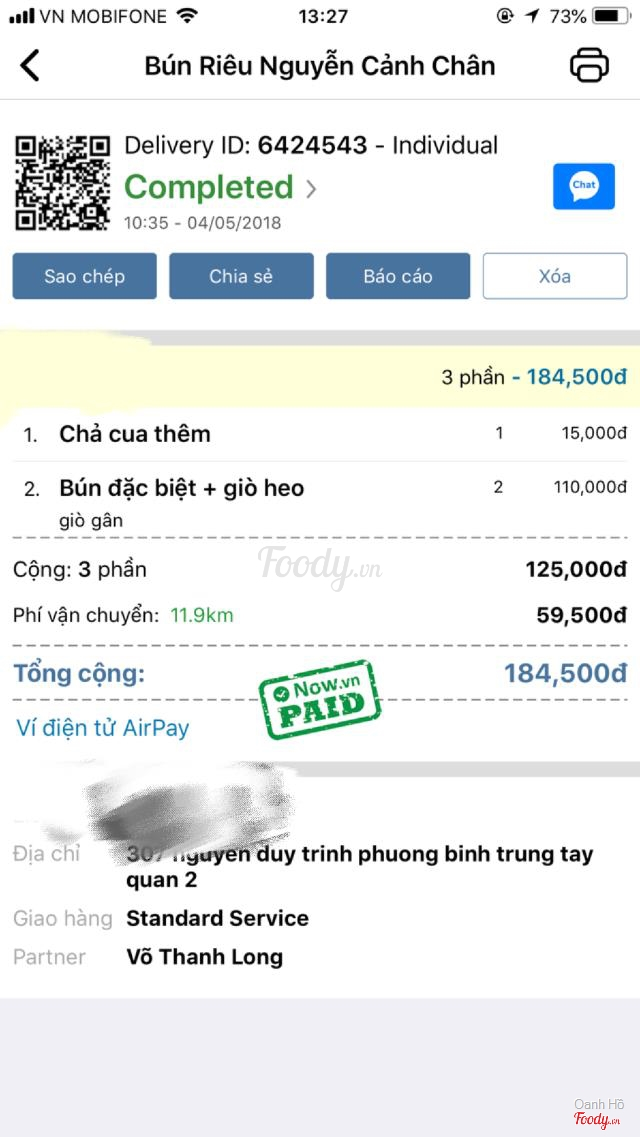
Task: Delete the order with Xóa
Action: 554,276
